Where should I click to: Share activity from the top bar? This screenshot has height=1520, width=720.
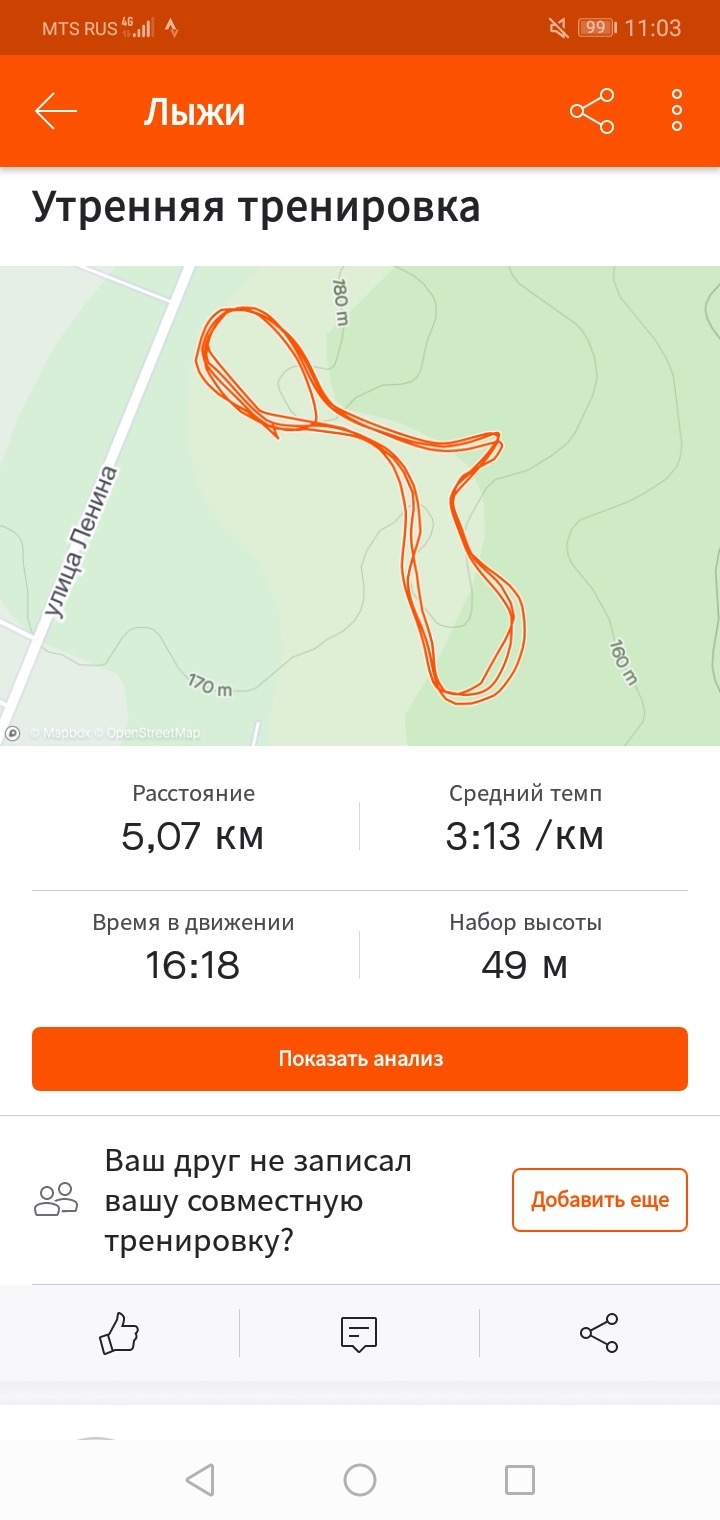tap(592, 111)
